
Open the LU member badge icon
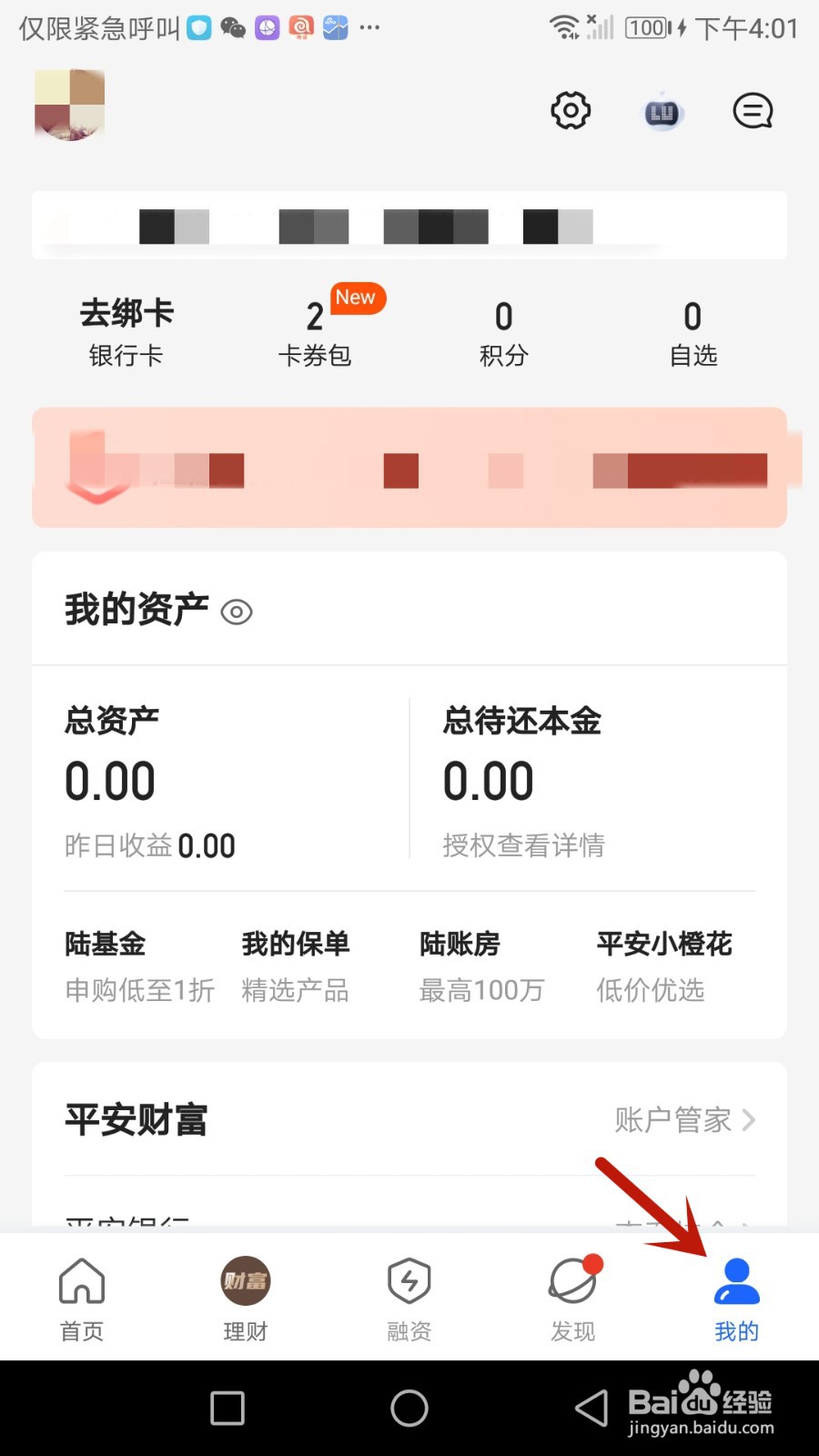[662, 110]
